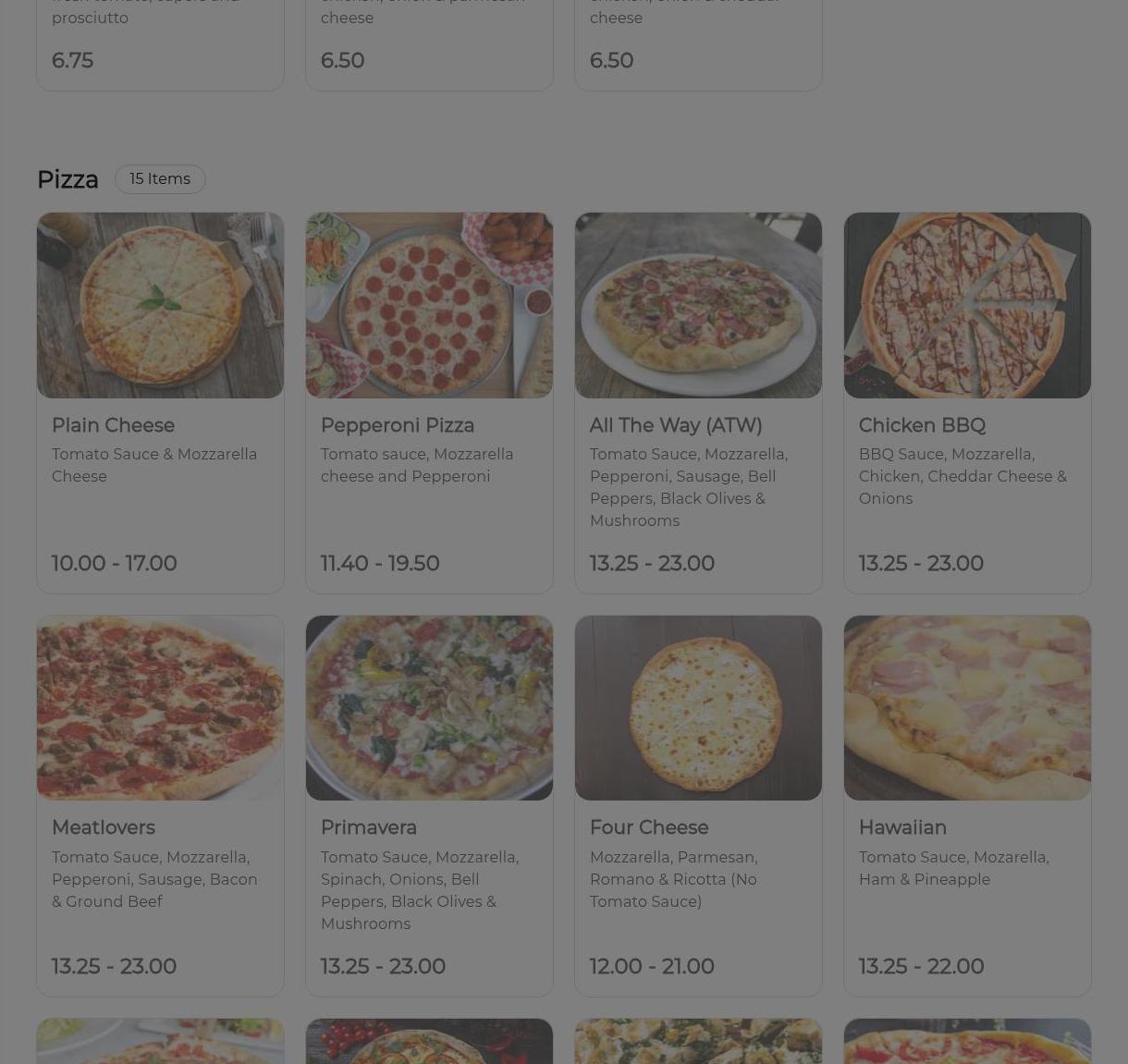Open the Meatlovers pizza card
The height and width of the screenshot is (1064, 1128).
160,805
